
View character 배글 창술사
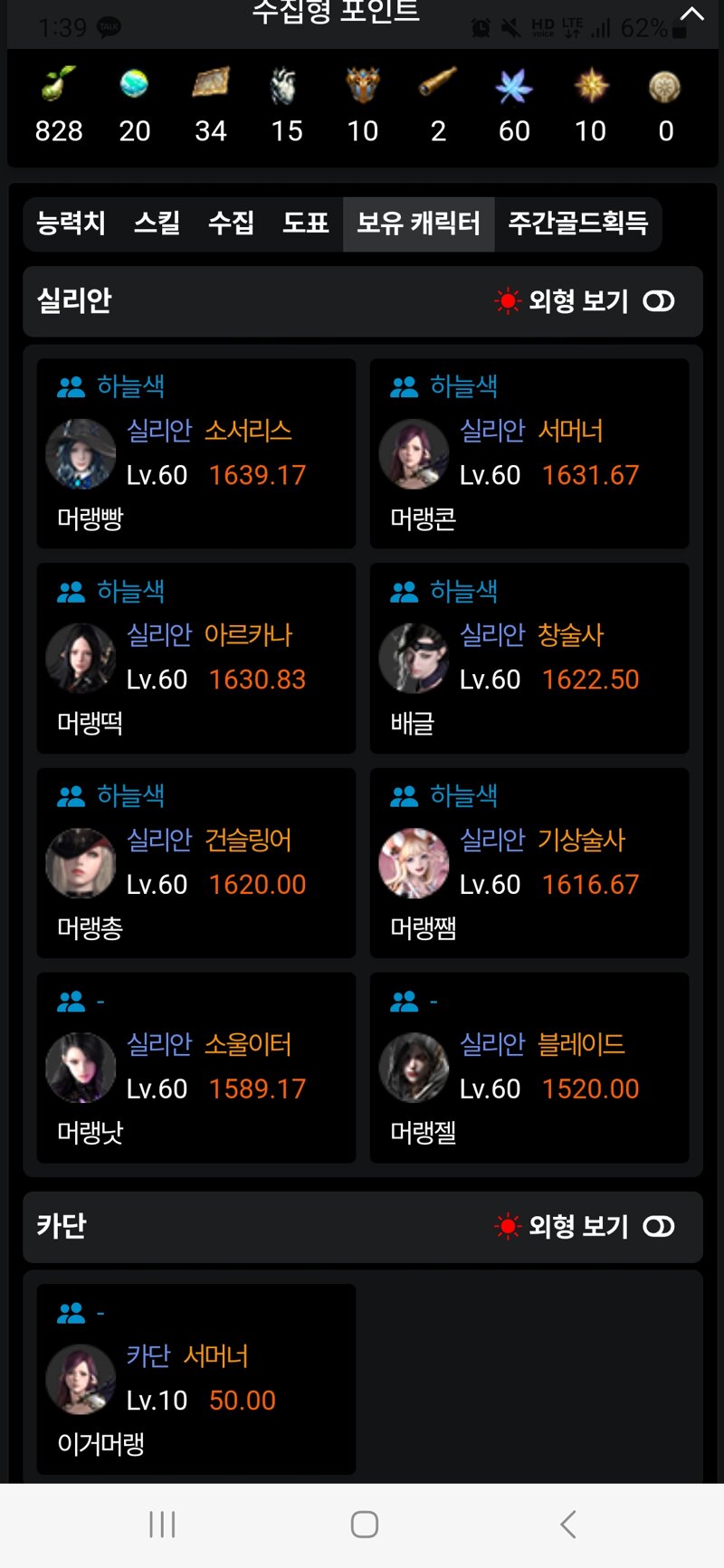529,658
